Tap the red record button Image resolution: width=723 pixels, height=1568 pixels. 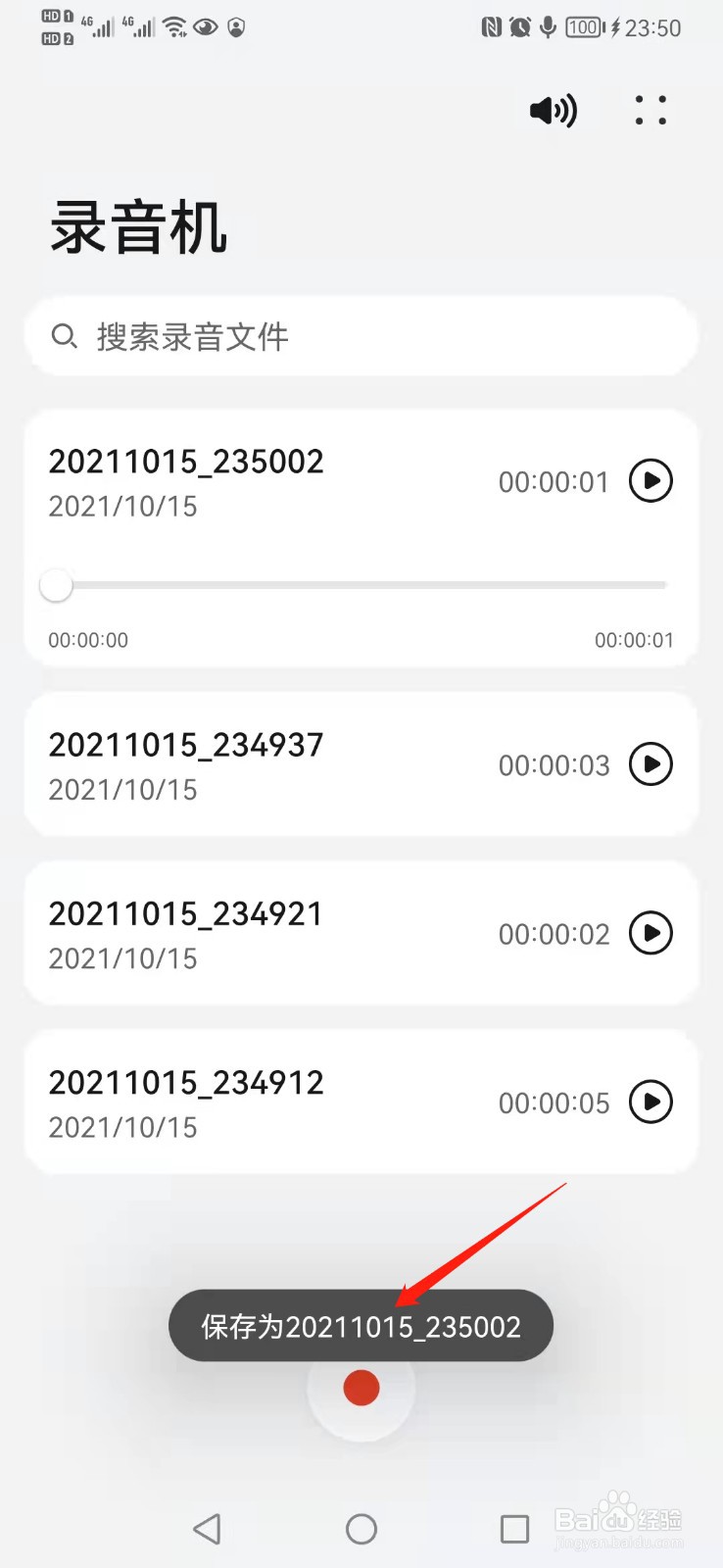(361, 1388)
